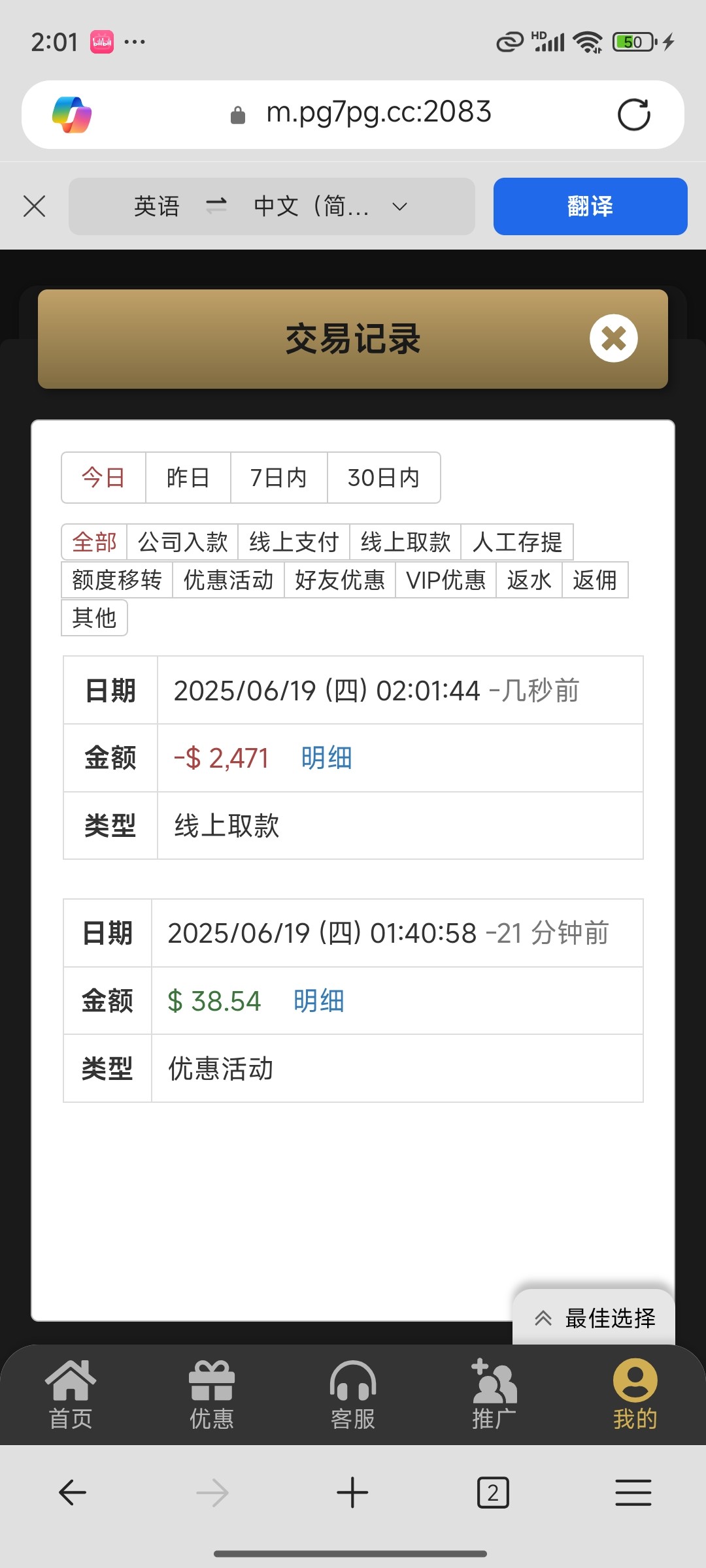Open the 客服 support tab
Image resolution: width=706 pixels, height=1568 pixels.
point(353,1394)
